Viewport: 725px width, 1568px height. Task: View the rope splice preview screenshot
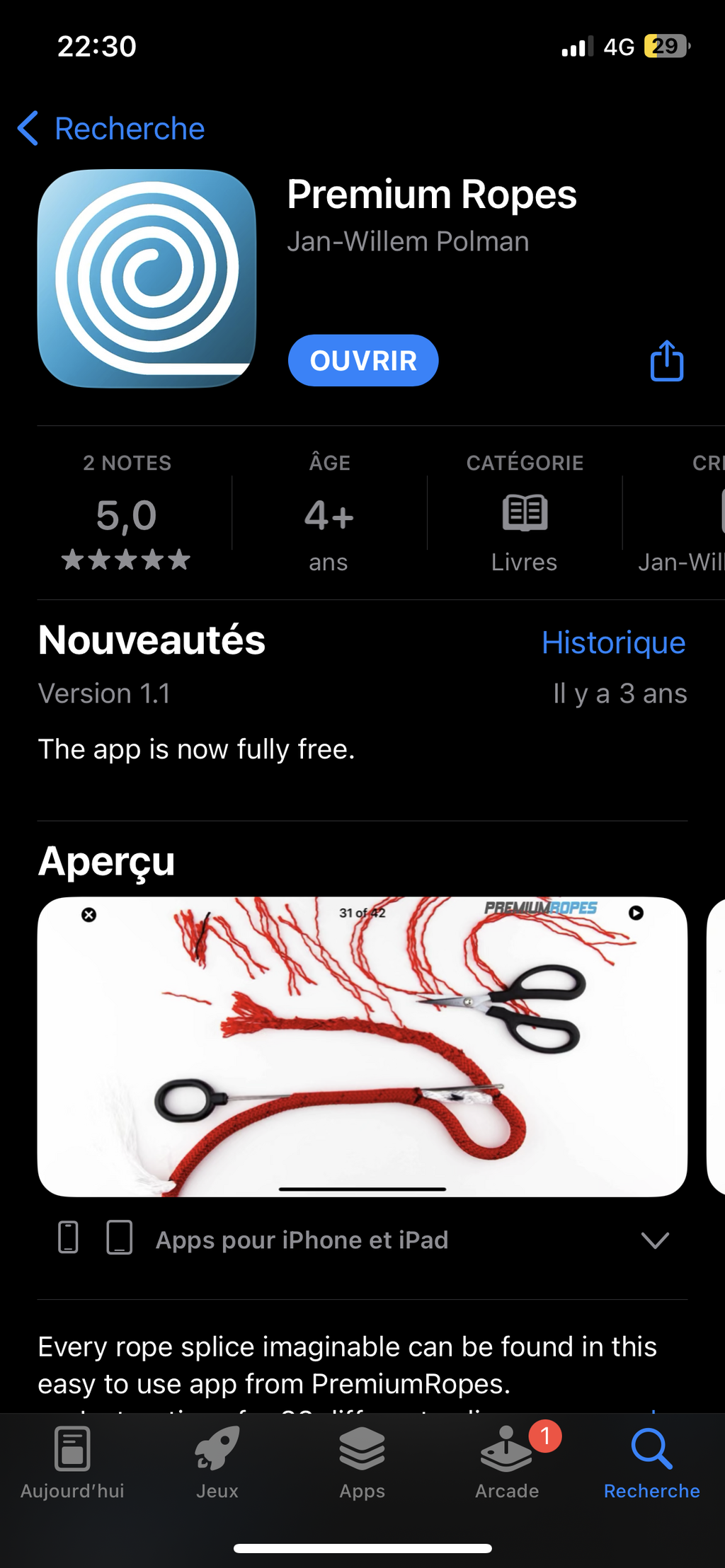tap(362, 1047)
